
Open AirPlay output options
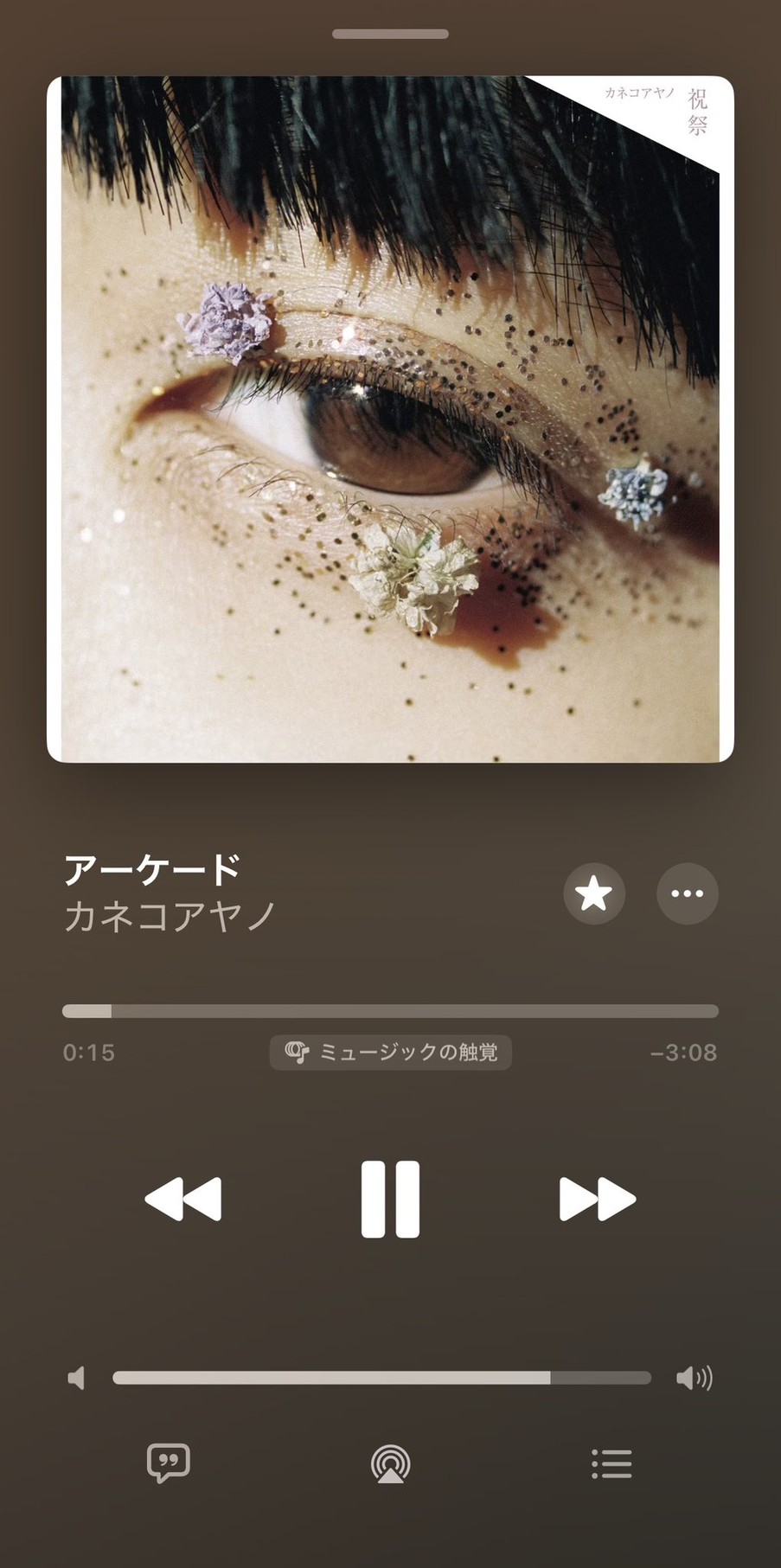coord(390,1464)
